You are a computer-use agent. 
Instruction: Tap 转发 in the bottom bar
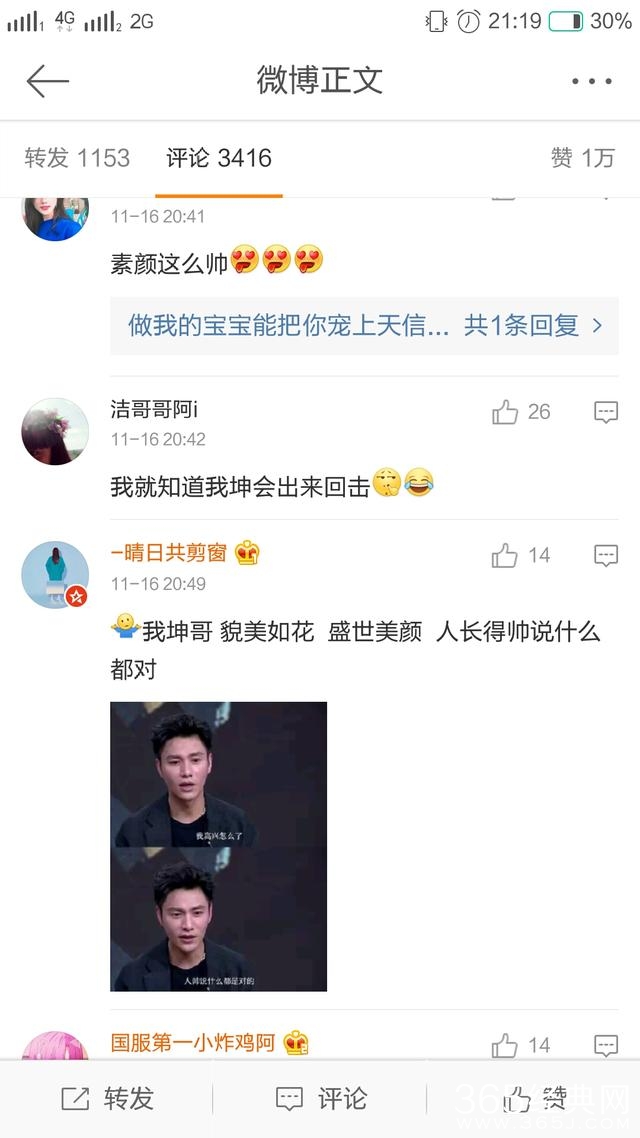point(108,1099)
